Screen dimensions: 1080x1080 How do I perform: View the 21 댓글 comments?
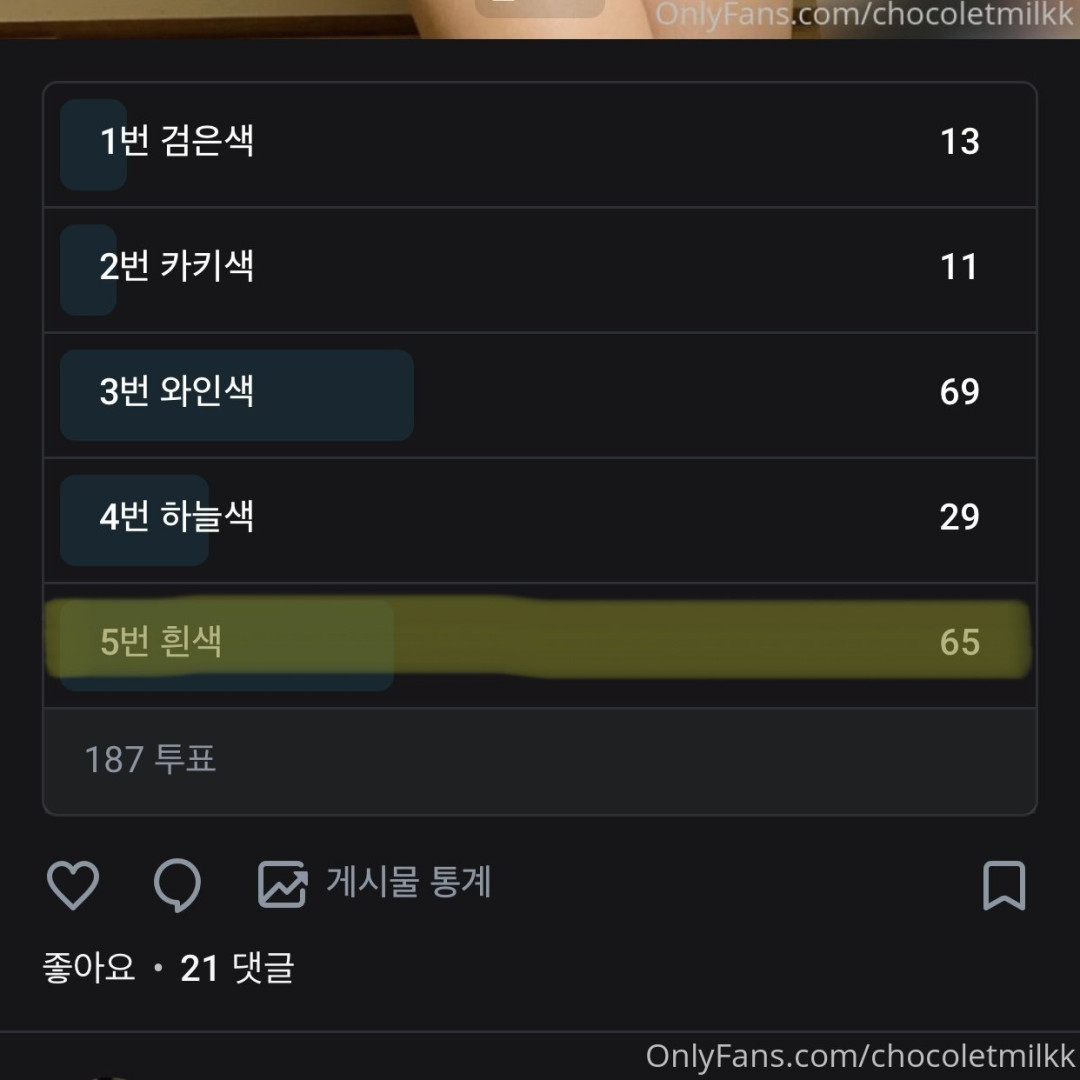click(x=237, y=968)
